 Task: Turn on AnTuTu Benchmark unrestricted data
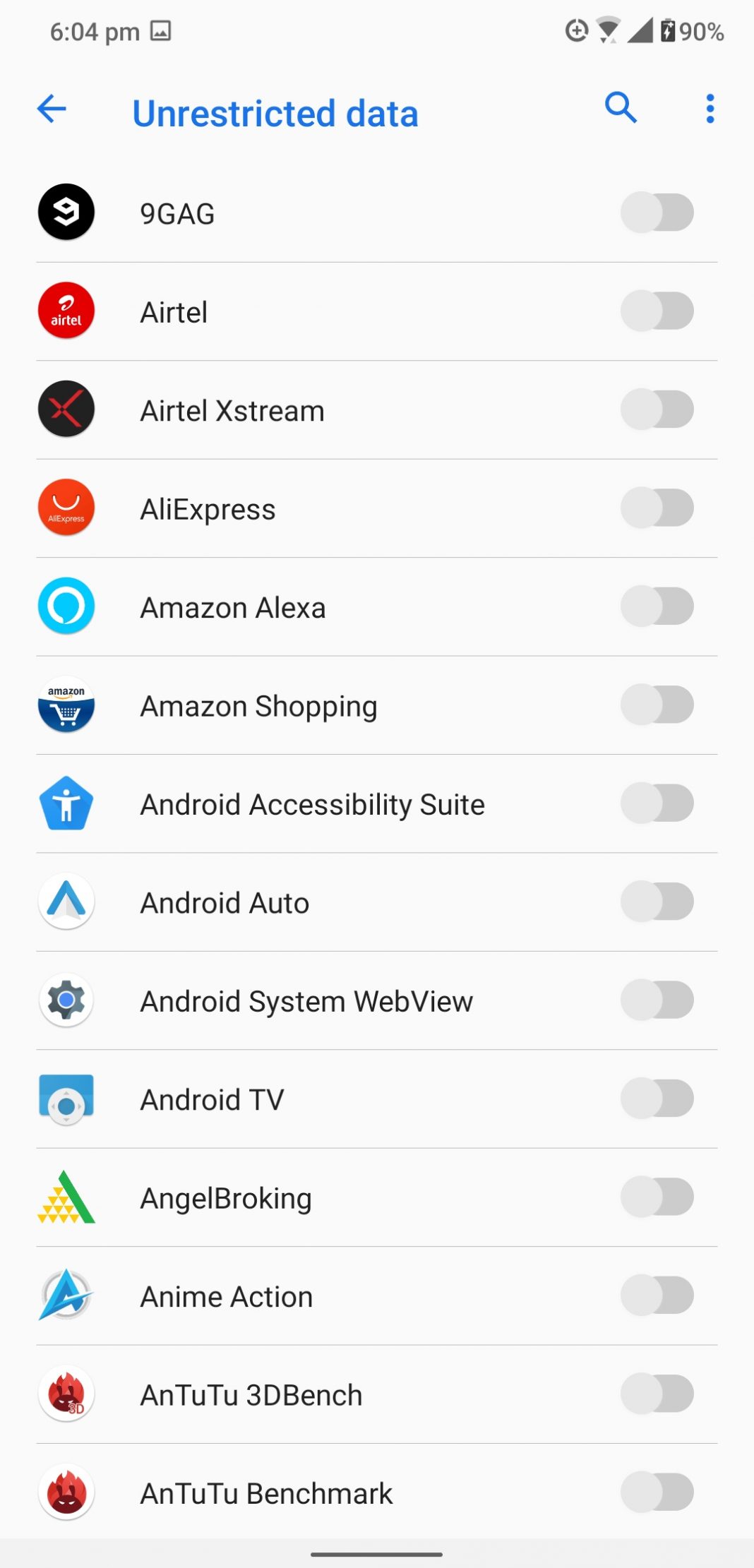pyautogui.click(x=657, y=1492)
